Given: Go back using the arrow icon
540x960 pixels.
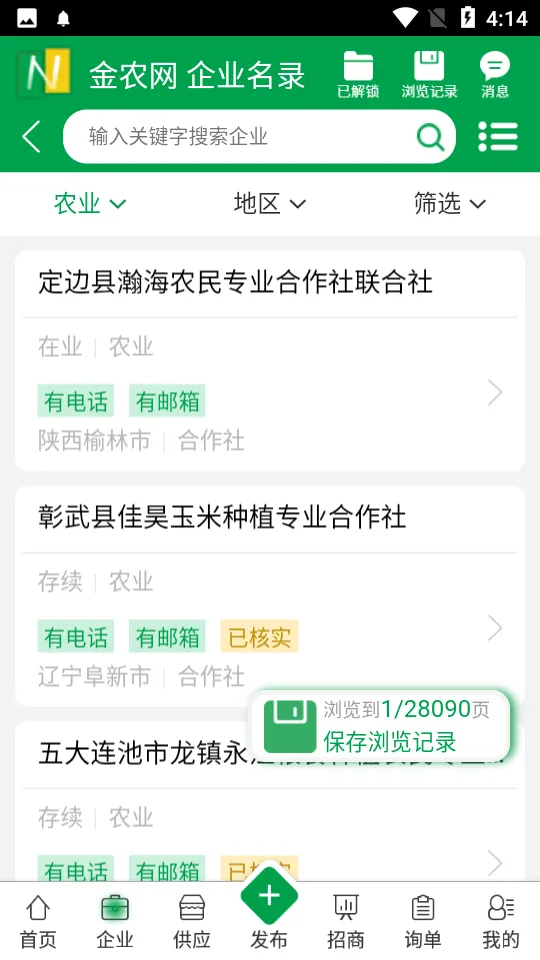Looking at the screenshot, I should click(x=31, y=137).
